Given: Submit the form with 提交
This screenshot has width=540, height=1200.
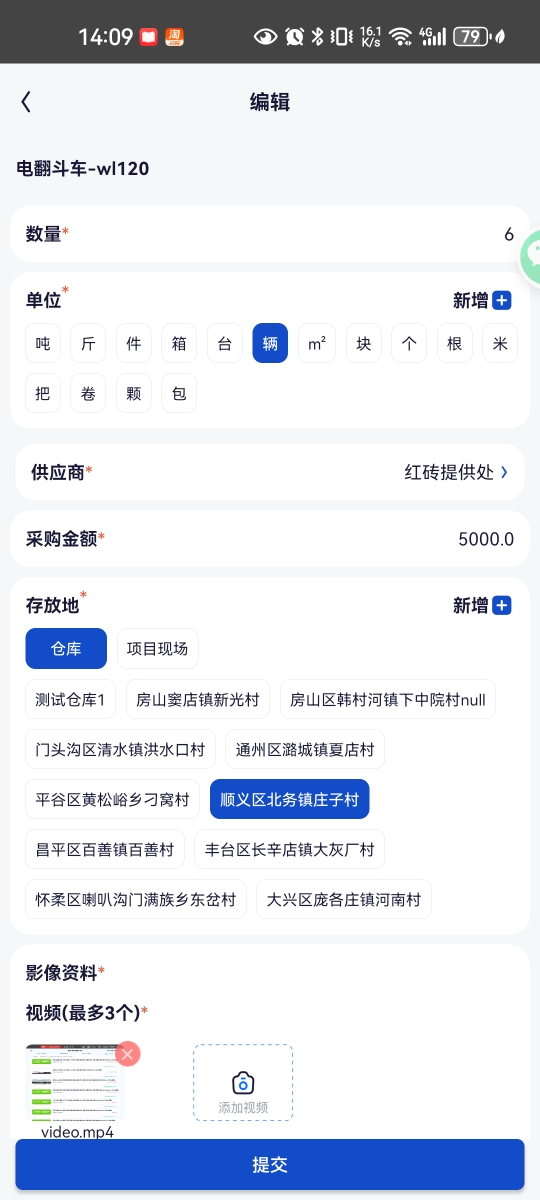Looking at the screenshot, I should point(270,1164).
